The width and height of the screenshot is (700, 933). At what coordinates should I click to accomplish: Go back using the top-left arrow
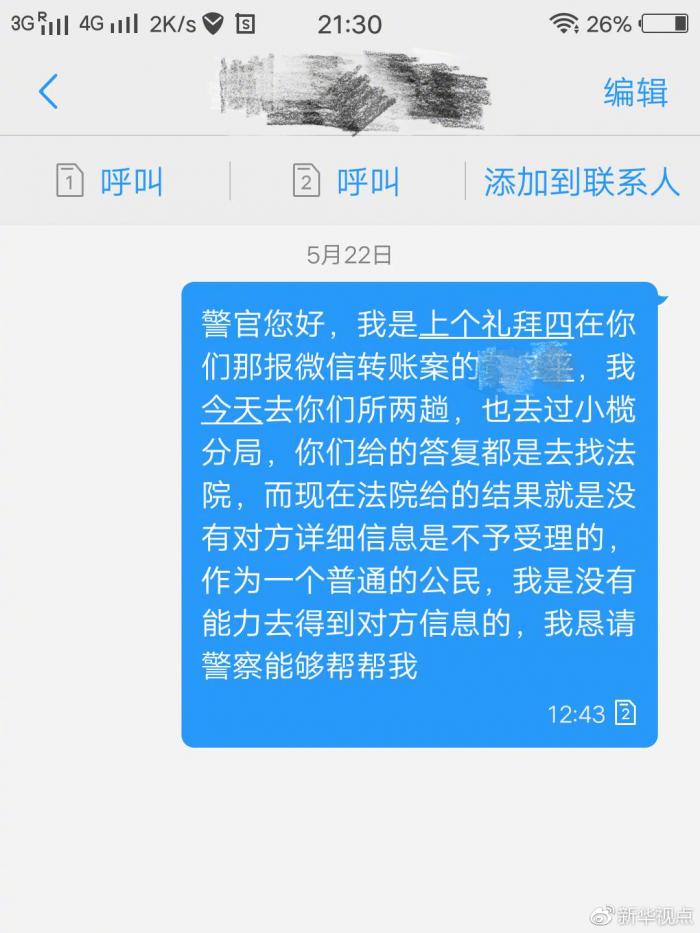pos(47,92)
